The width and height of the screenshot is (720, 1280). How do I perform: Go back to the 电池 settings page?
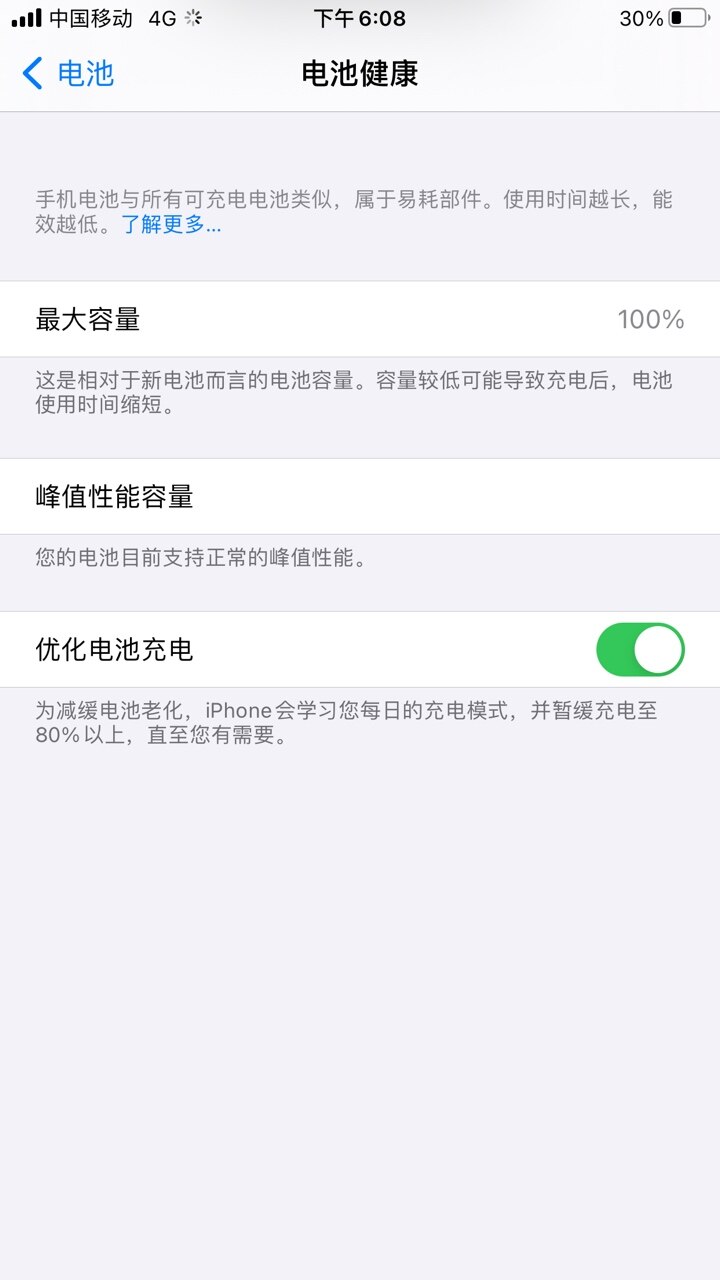tap(68, 73)
